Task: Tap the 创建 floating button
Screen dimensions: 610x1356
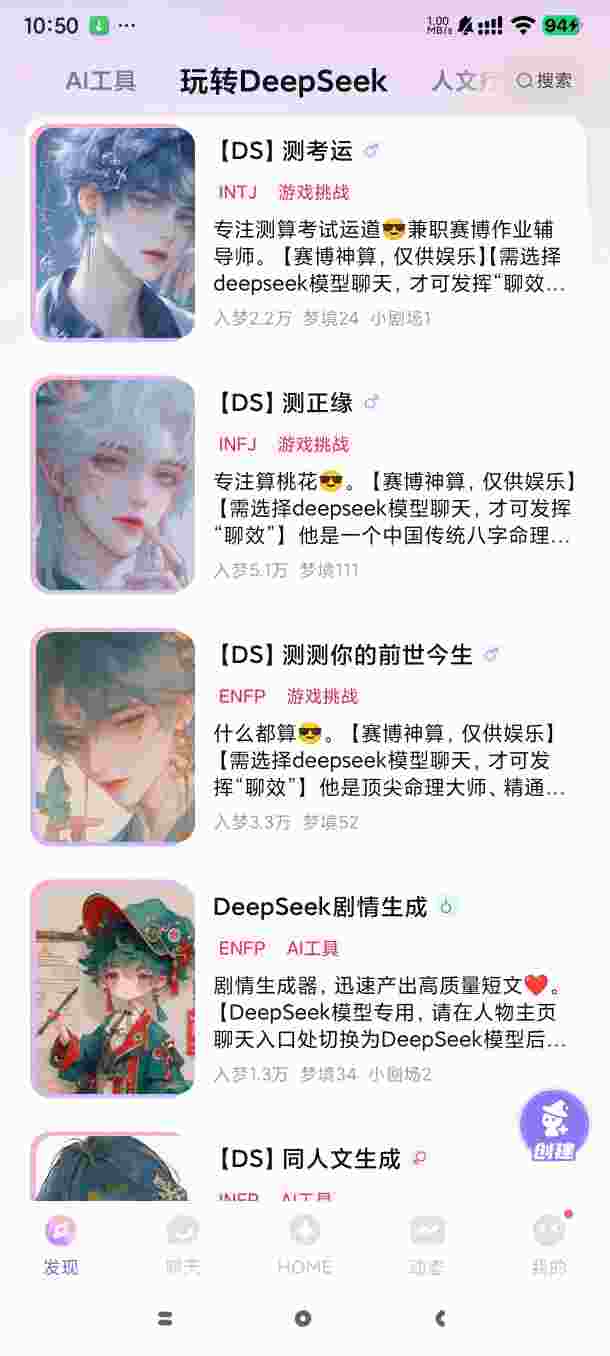Action: tap(554, 1126)
